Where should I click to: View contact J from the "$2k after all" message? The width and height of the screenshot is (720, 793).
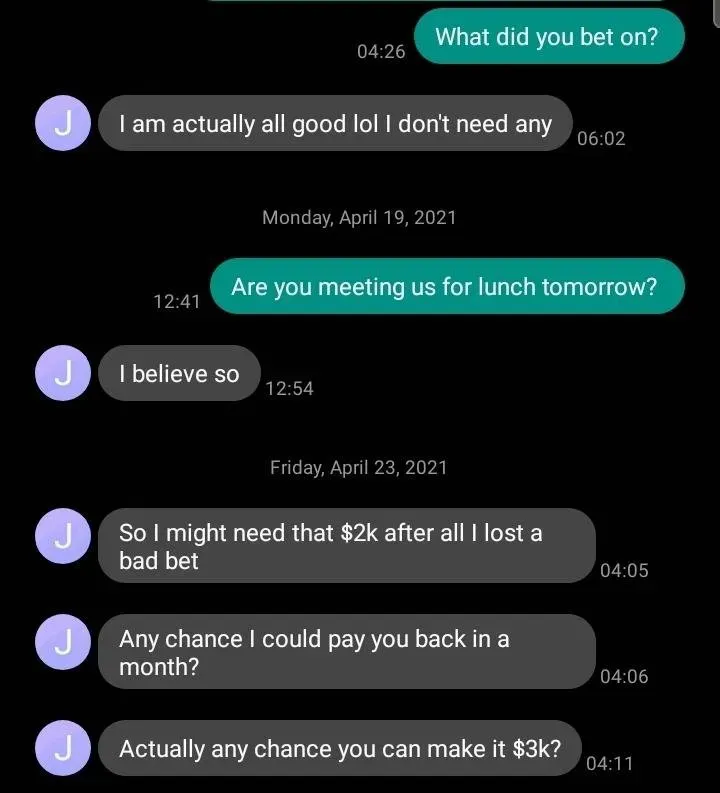coord(64,535)
